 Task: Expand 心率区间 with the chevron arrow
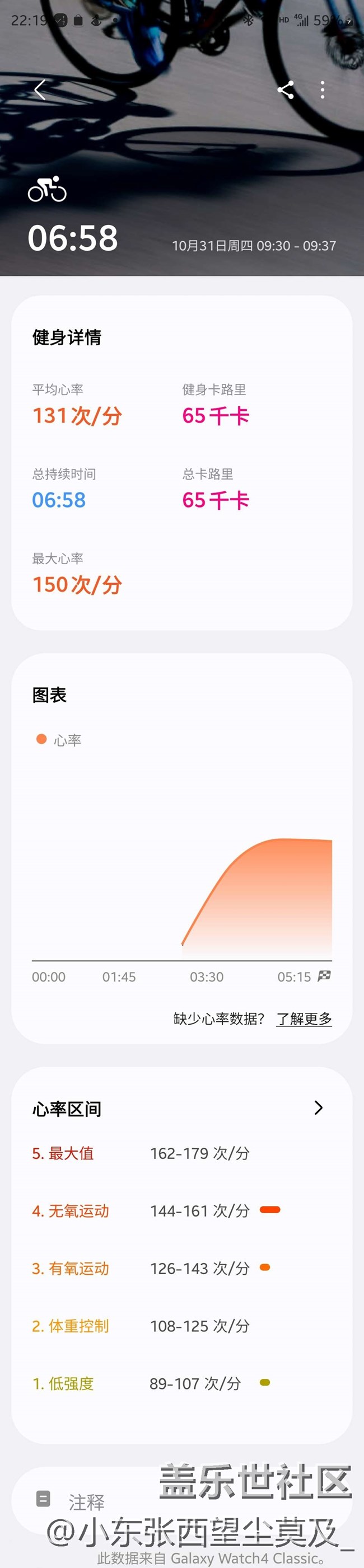click(x=318, y=1107)
